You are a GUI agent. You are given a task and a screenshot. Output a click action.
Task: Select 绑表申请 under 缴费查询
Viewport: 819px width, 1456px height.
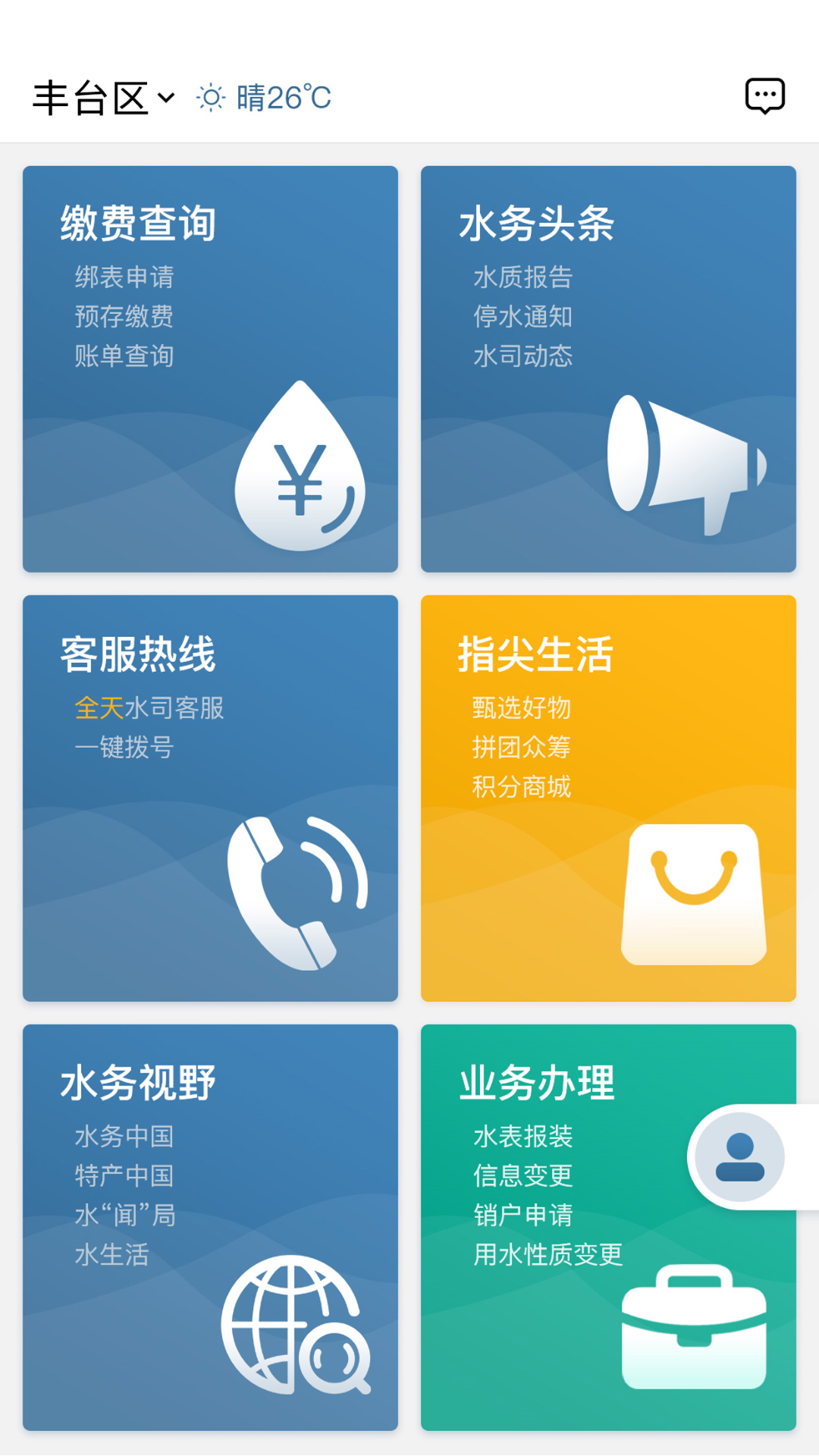click(126, 278)
